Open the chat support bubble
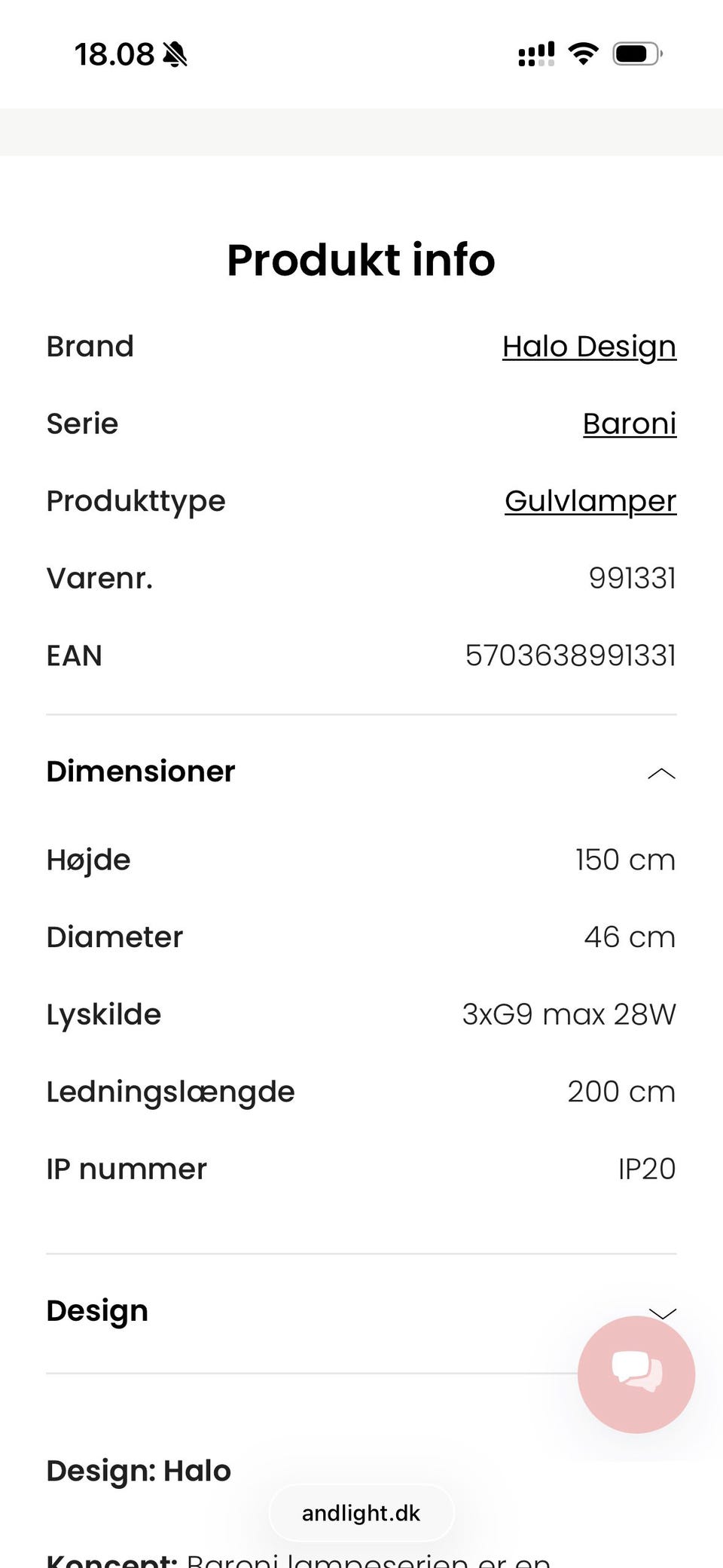Viewport: 723px width, 1568px height. click(636, 1374)
